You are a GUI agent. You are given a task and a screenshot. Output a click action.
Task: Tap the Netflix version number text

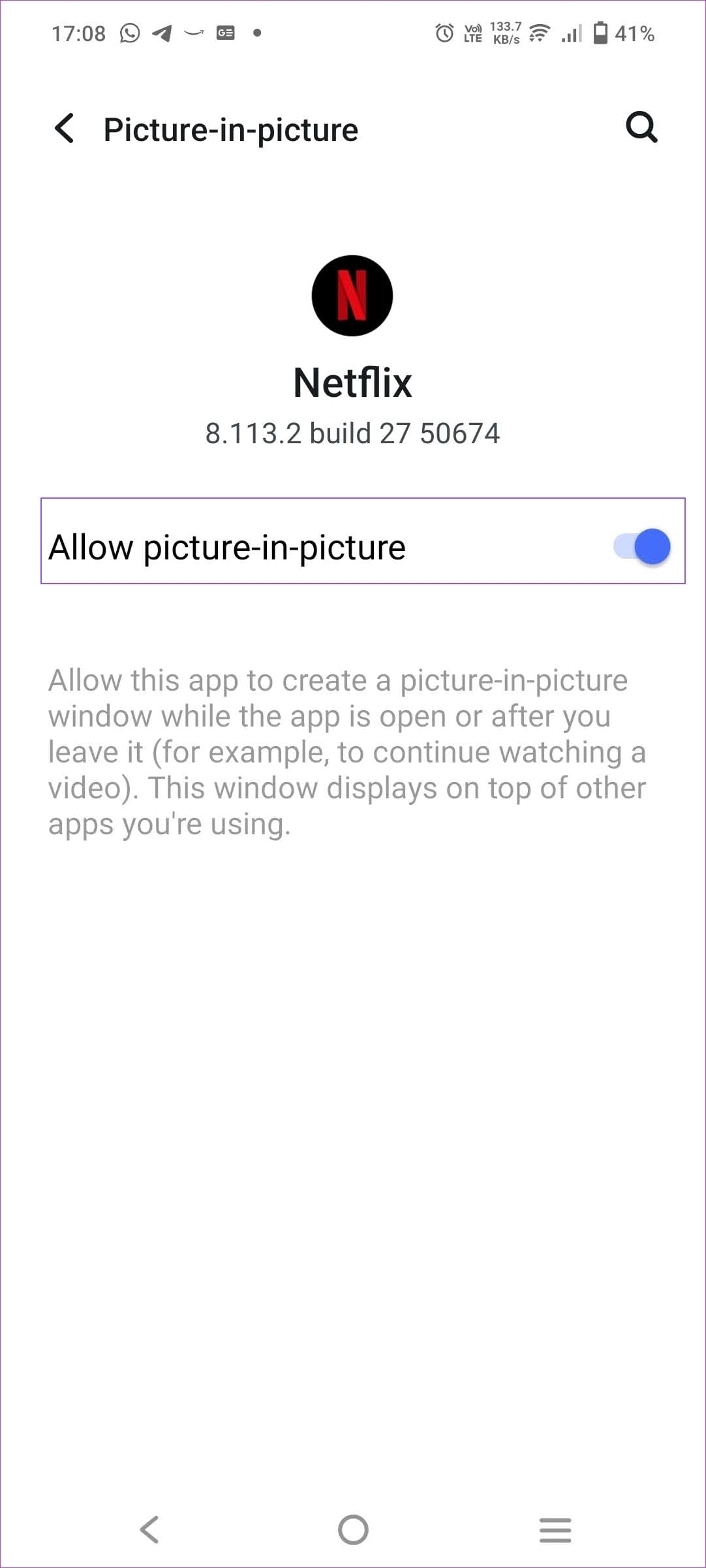coord(352,431)
